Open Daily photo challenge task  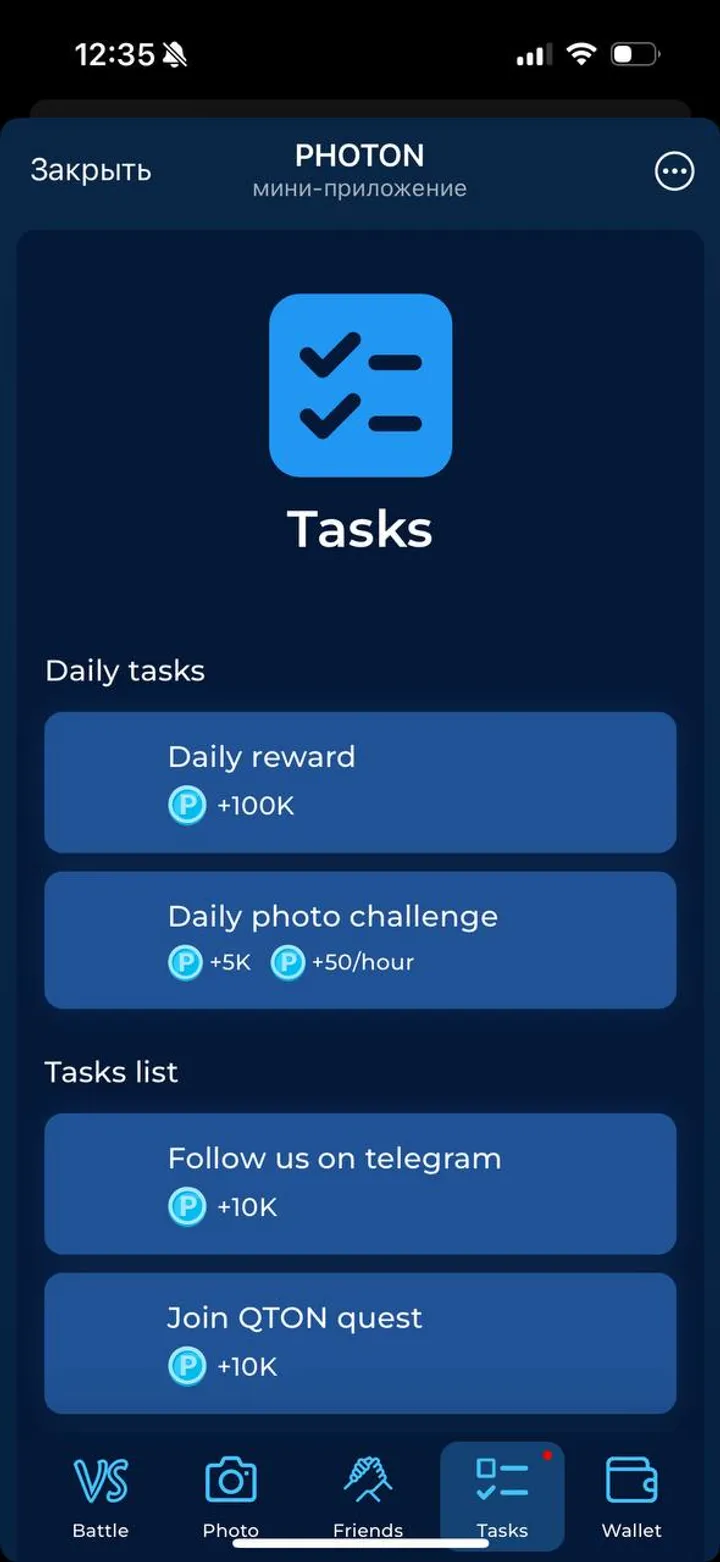(x=360, y=940)
